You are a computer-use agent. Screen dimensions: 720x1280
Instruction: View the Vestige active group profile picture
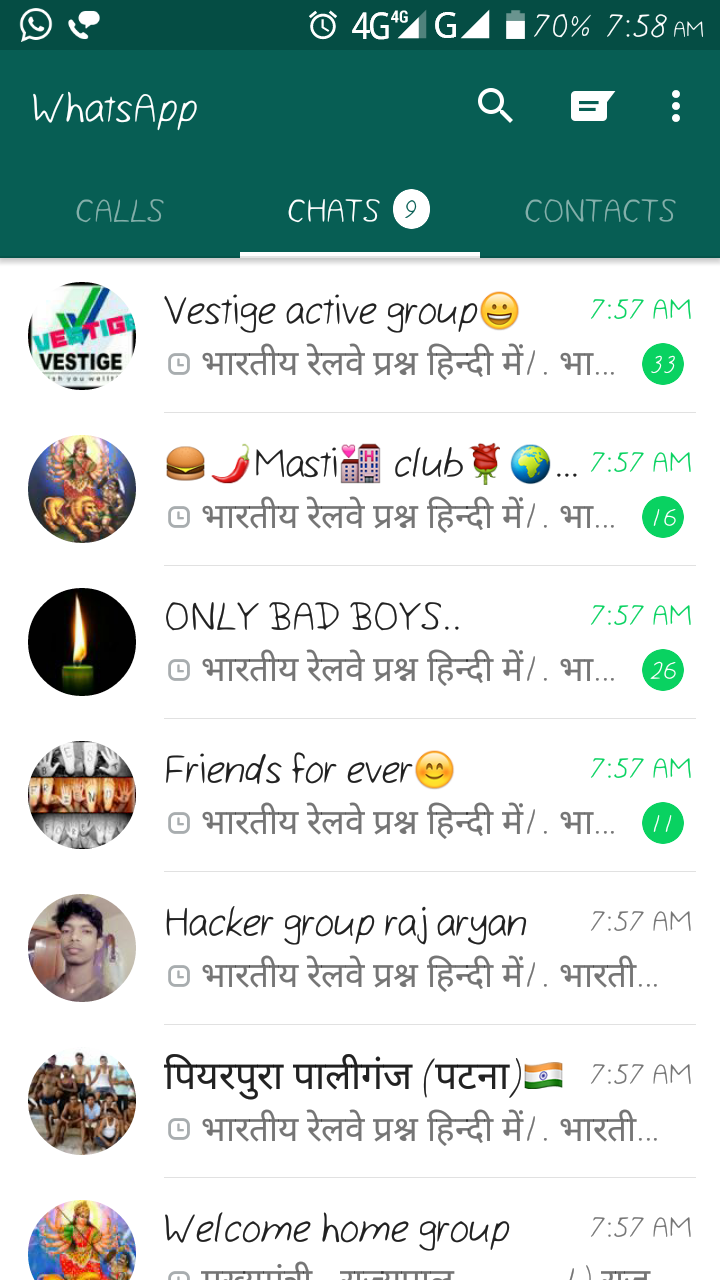(x=82, y=336)
